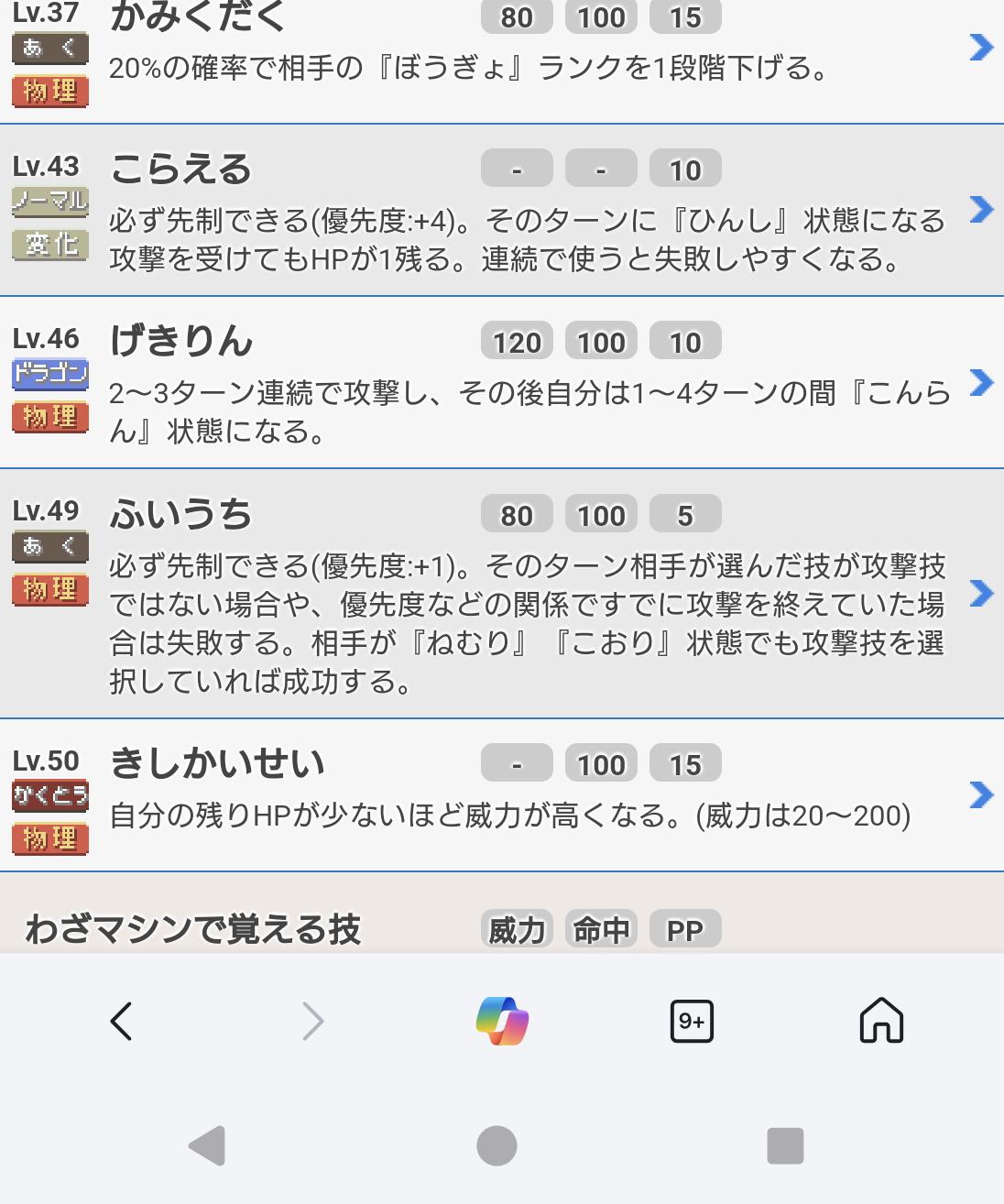Go forward in the browser
This screenshot has height=1204, width=1004.
312,1021
